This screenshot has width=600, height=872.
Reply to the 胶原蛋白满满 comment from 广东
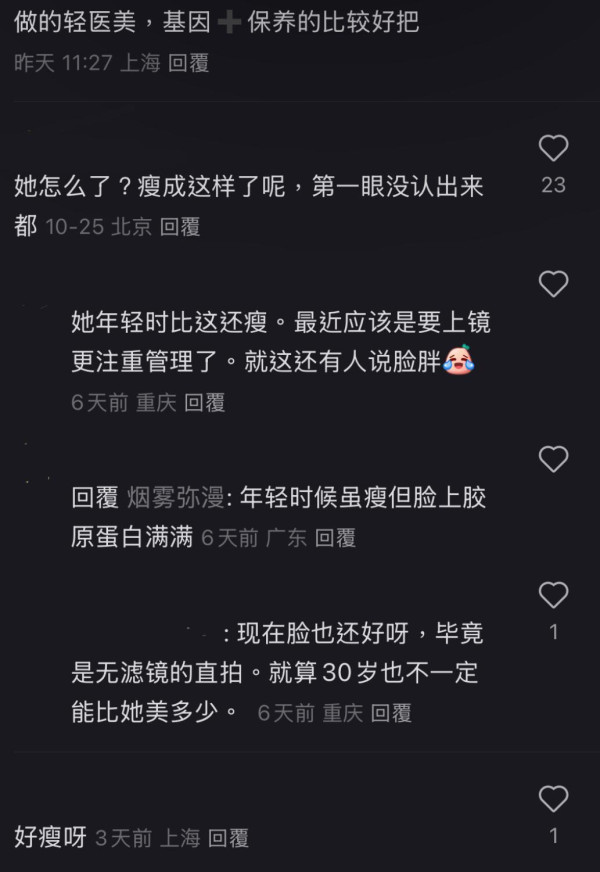tap(335, 538)
